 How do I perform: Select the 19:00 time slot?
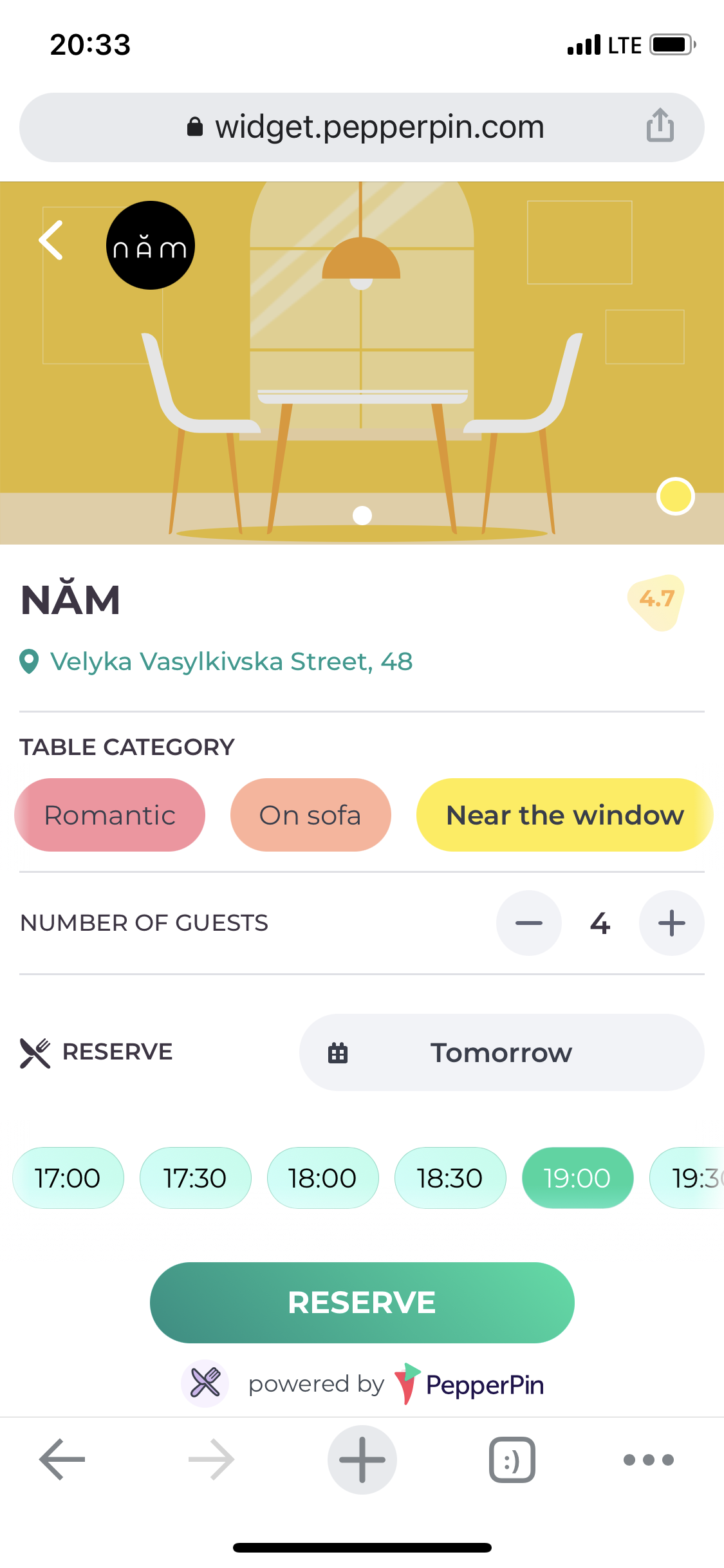[577, 1178]
